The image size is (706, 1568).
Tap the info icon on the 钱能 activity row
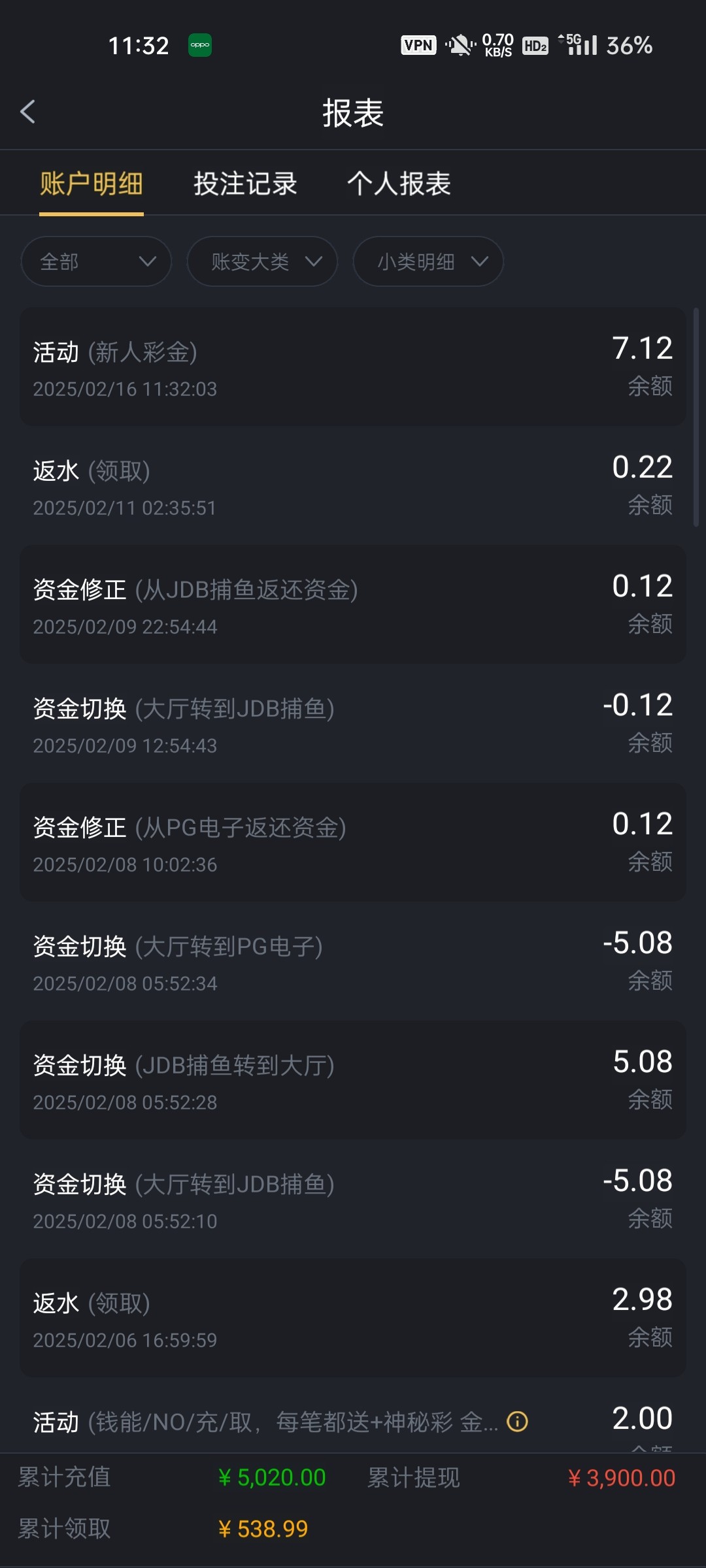pos(517,1422)
